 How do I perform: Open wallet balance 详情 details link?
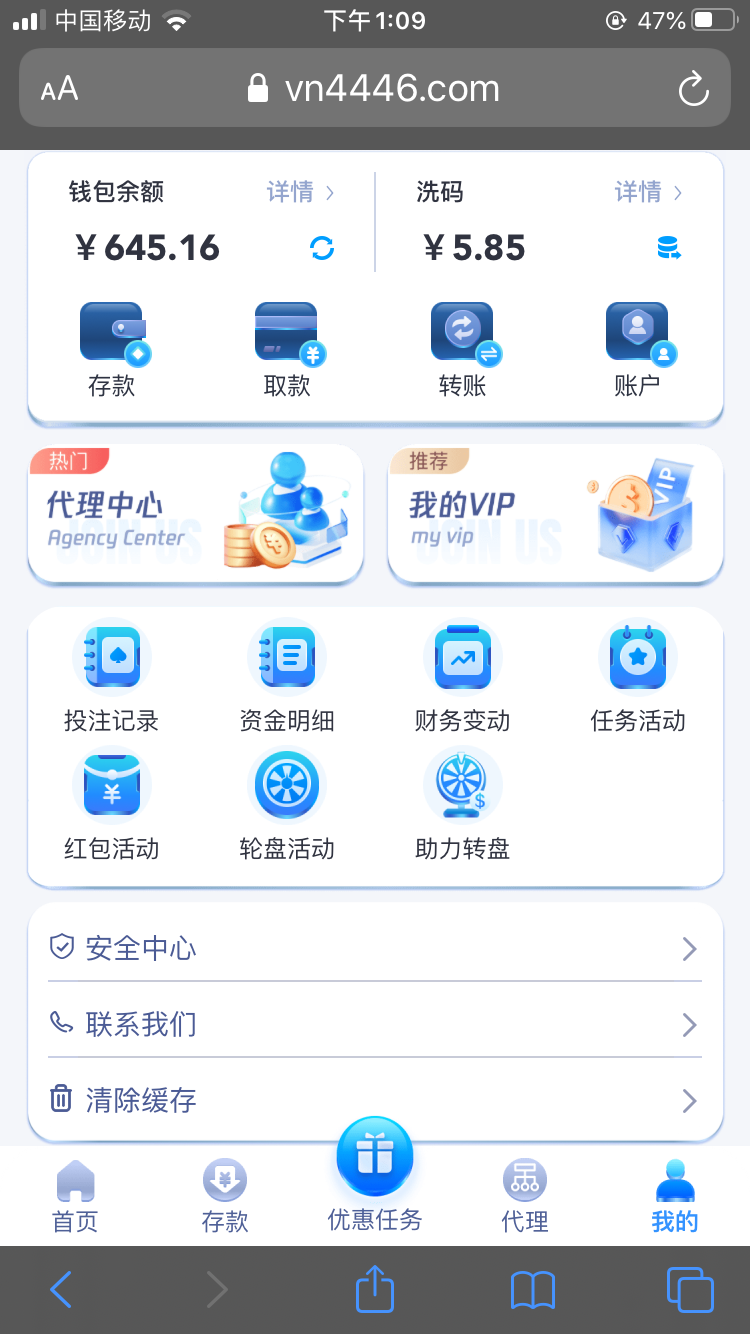298,193
